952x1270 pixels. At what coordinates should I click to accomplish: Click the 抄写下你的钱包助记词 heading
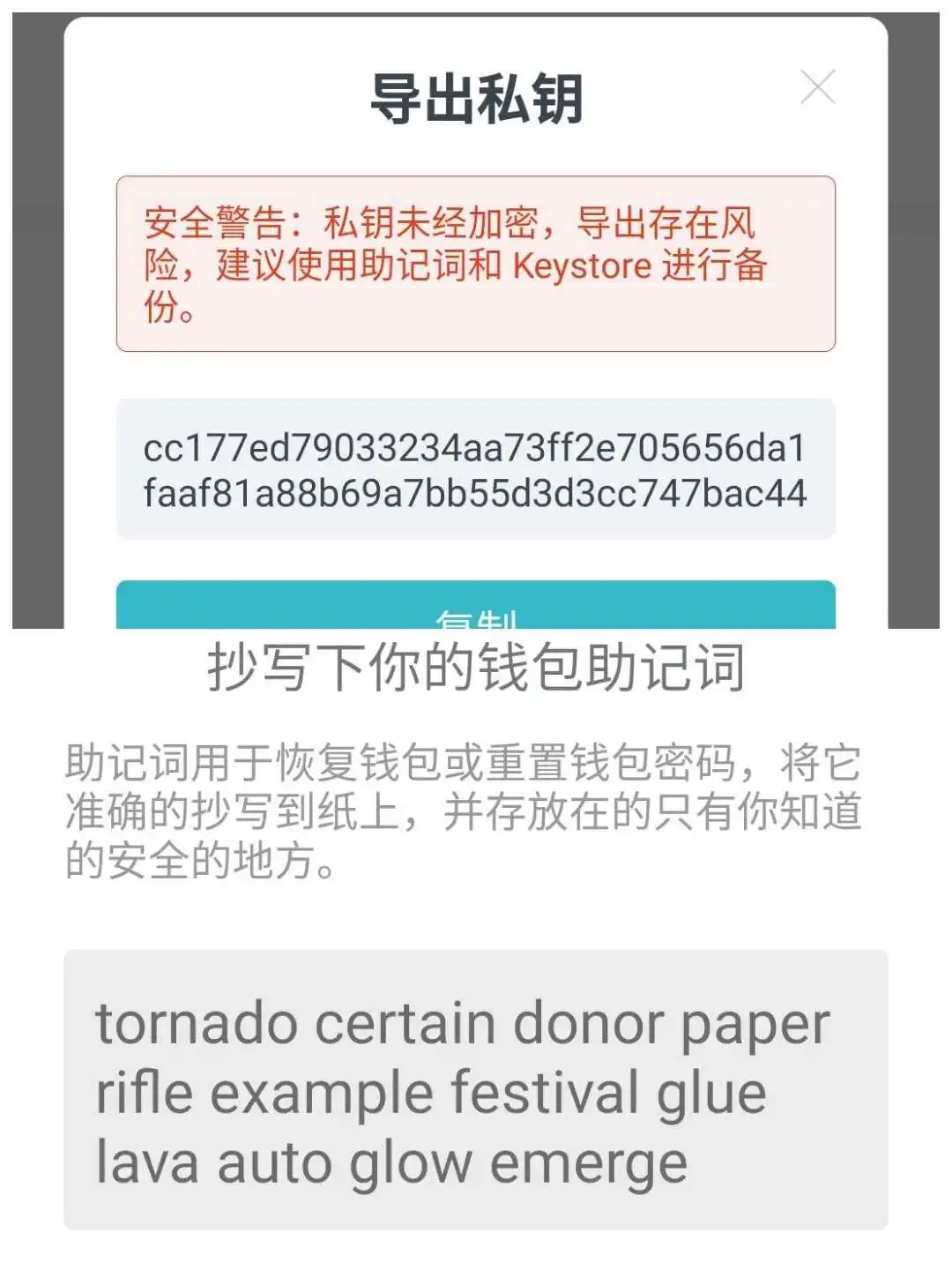476,666
